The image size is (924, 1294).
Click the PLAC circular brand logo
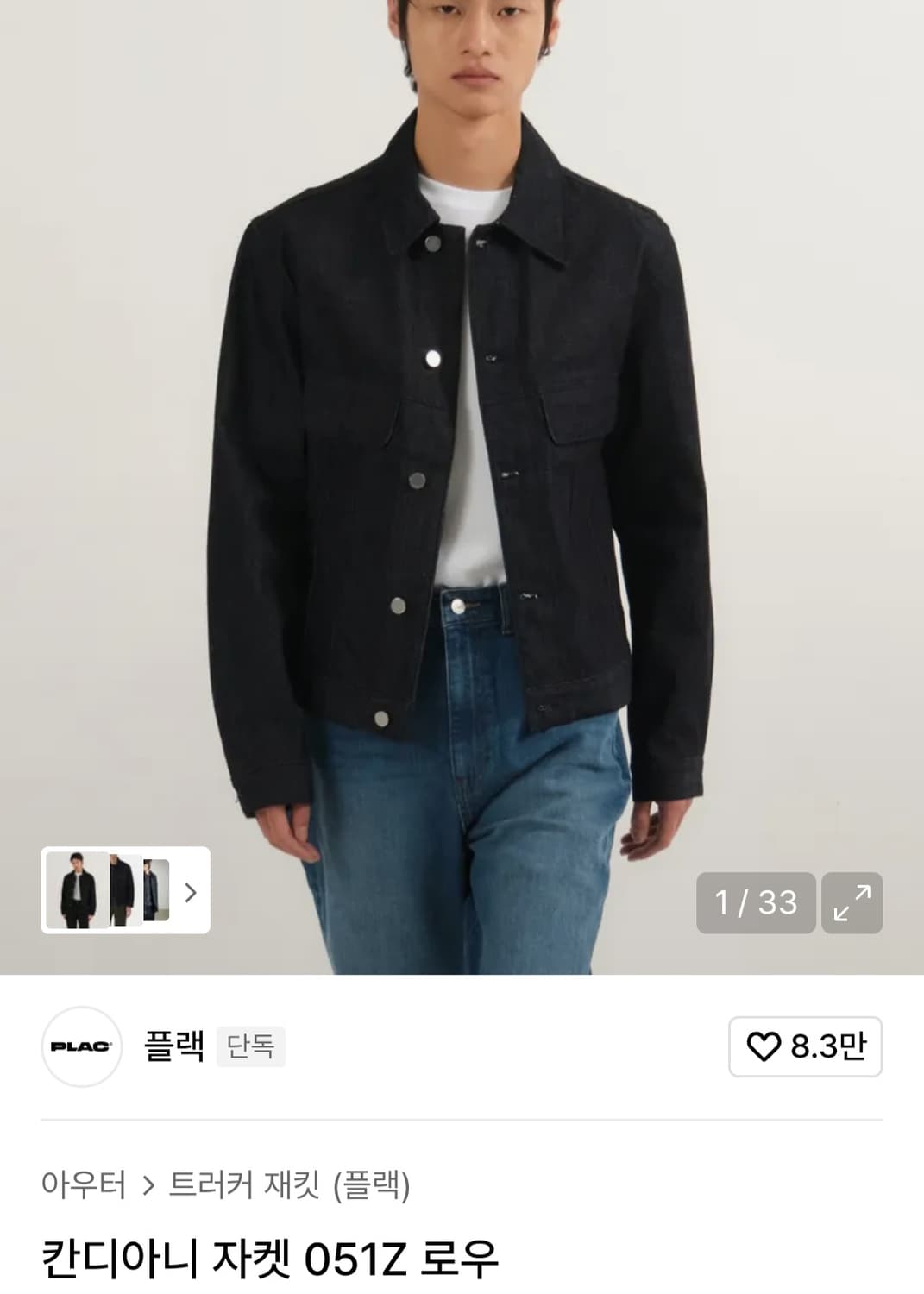(x=82, y=1046)
